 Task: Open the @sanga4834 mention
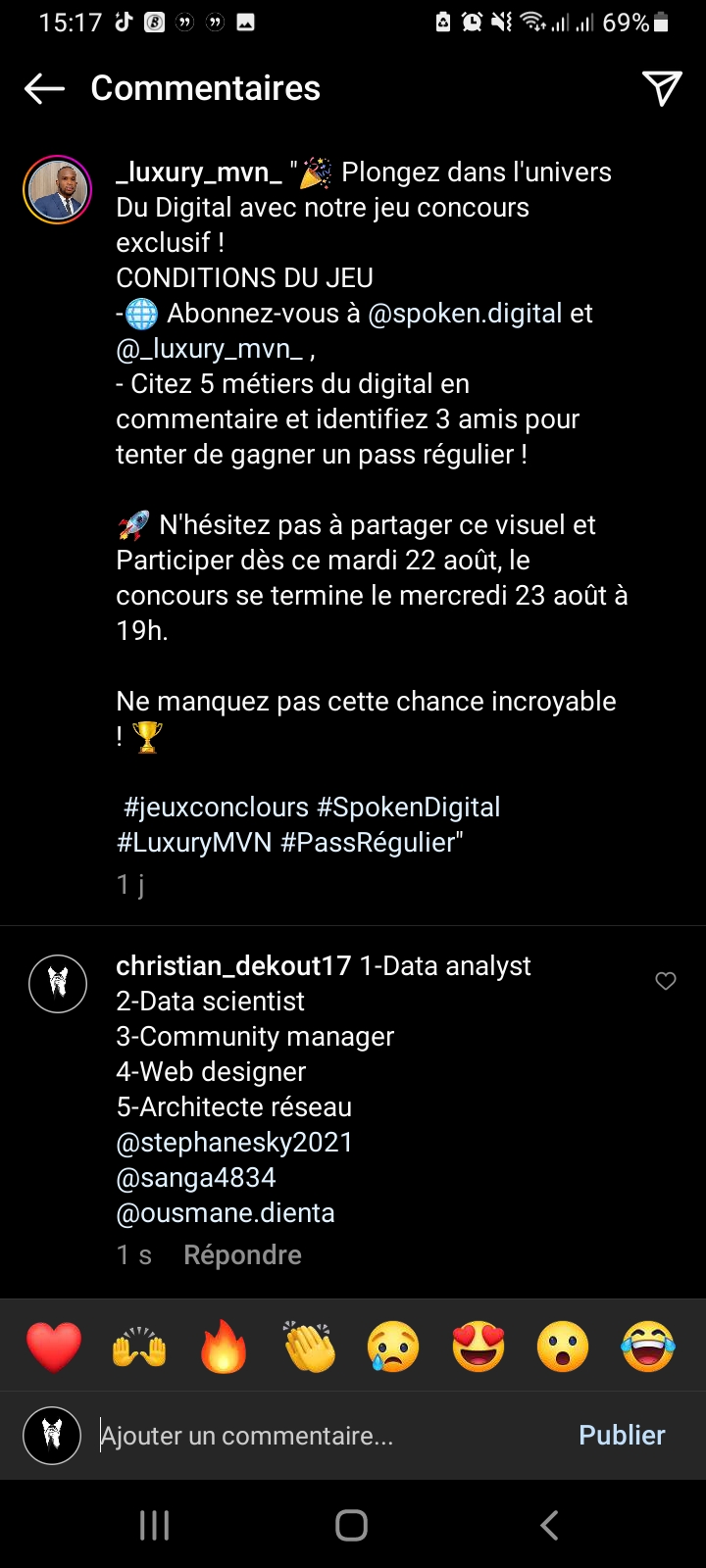(196, 1178)
